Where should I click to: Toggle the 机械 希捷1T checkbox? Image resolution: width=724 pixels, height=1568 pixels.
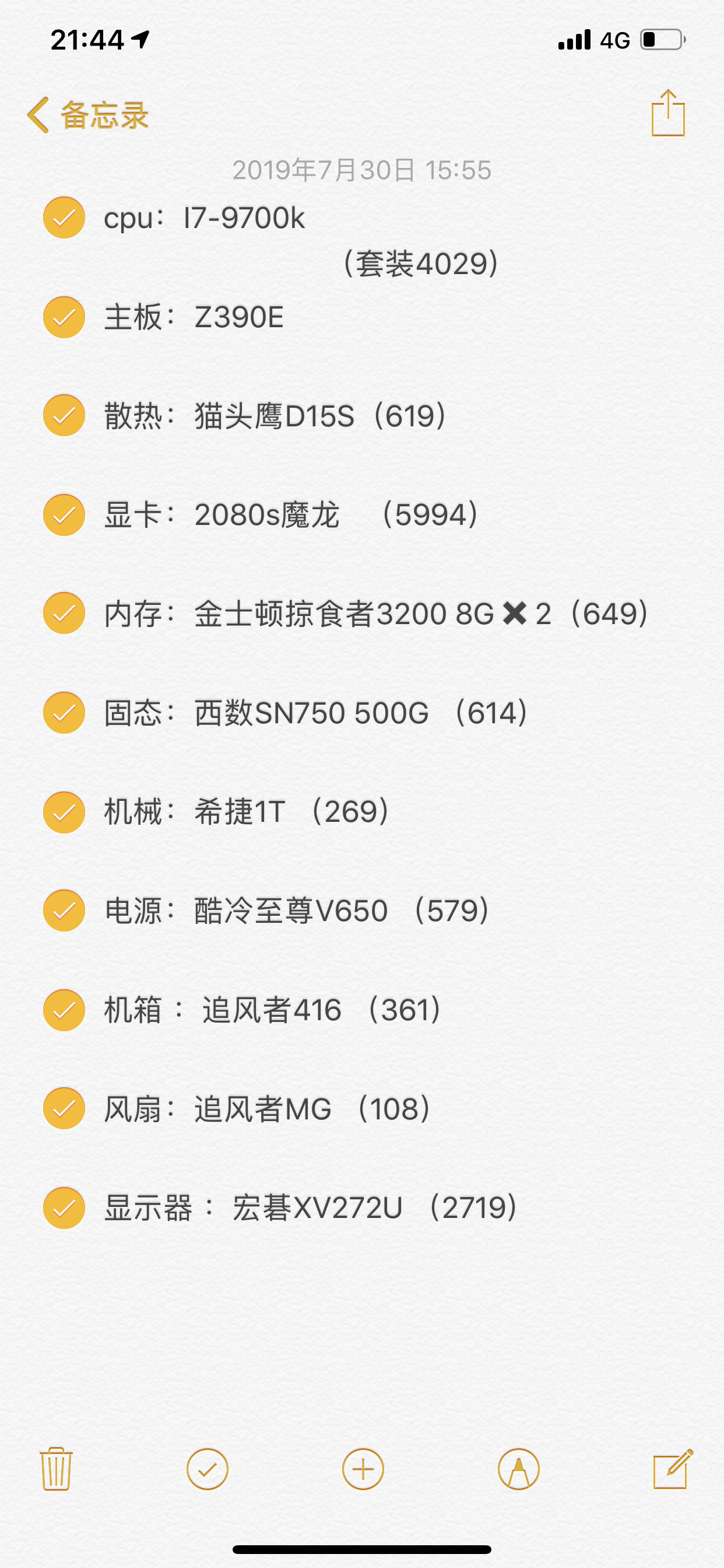pyautogui.click(x=64, y=812)
